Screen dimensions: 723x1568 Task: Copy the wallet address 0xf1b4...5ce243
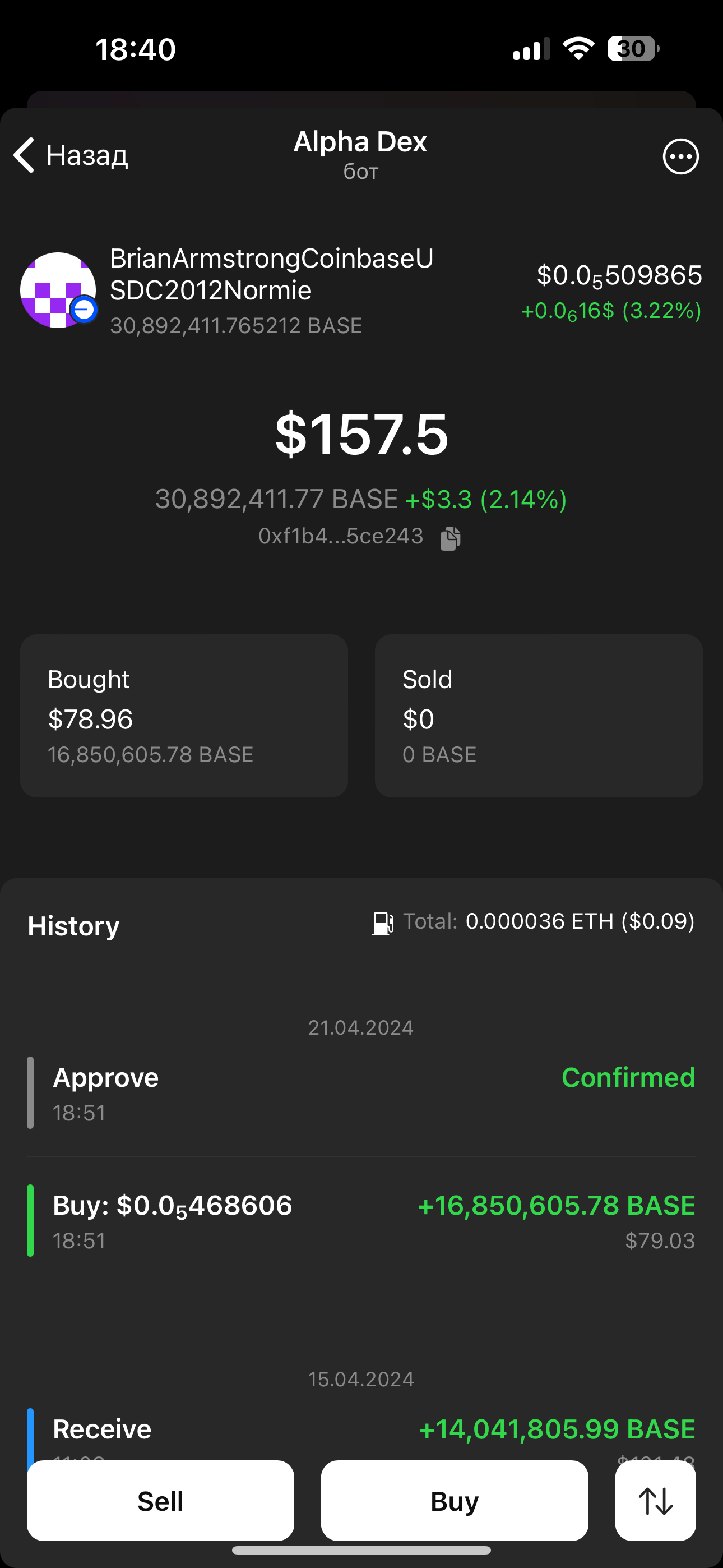point(451,537)
